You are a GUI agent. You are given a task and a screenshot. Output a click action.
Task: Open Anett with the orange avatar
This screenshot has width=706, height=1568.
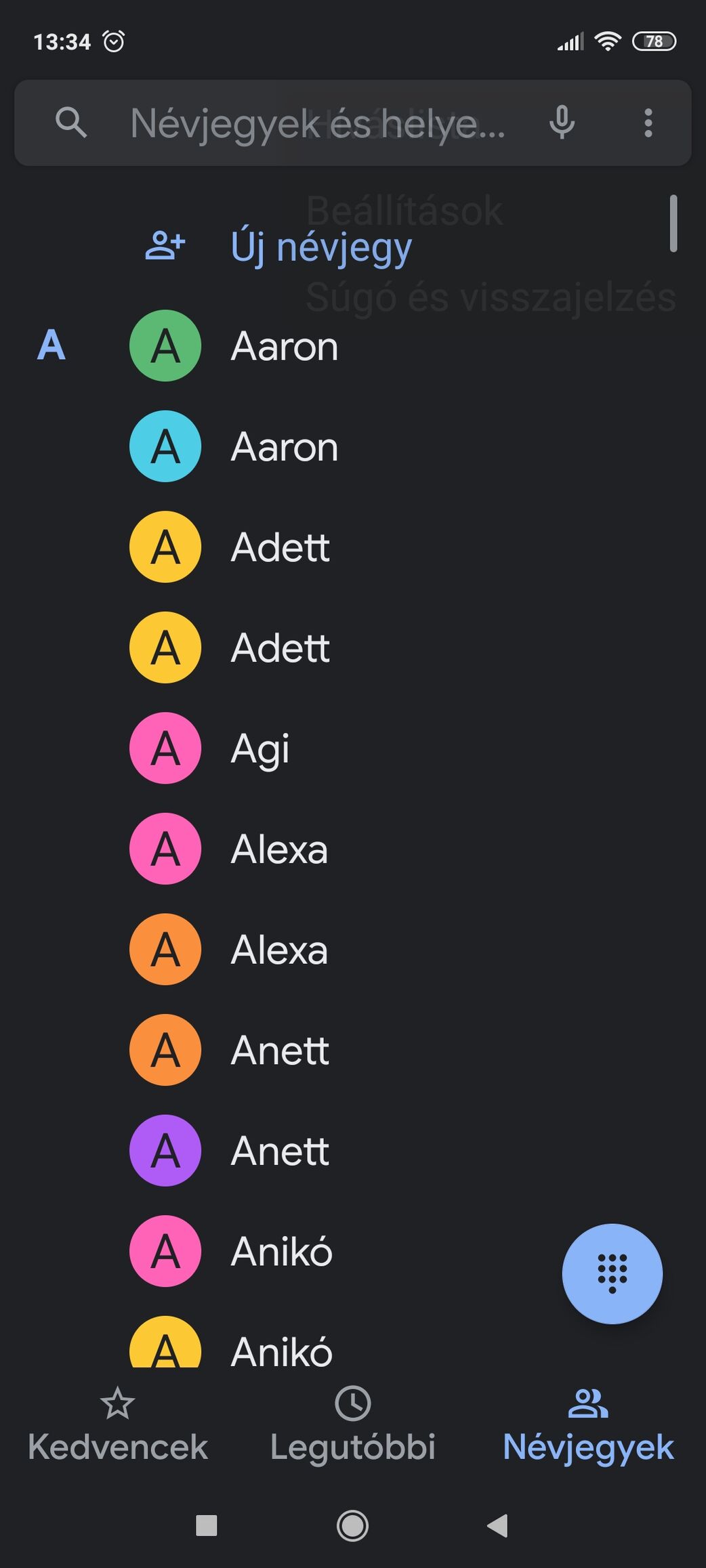(x=353, y=1051)
